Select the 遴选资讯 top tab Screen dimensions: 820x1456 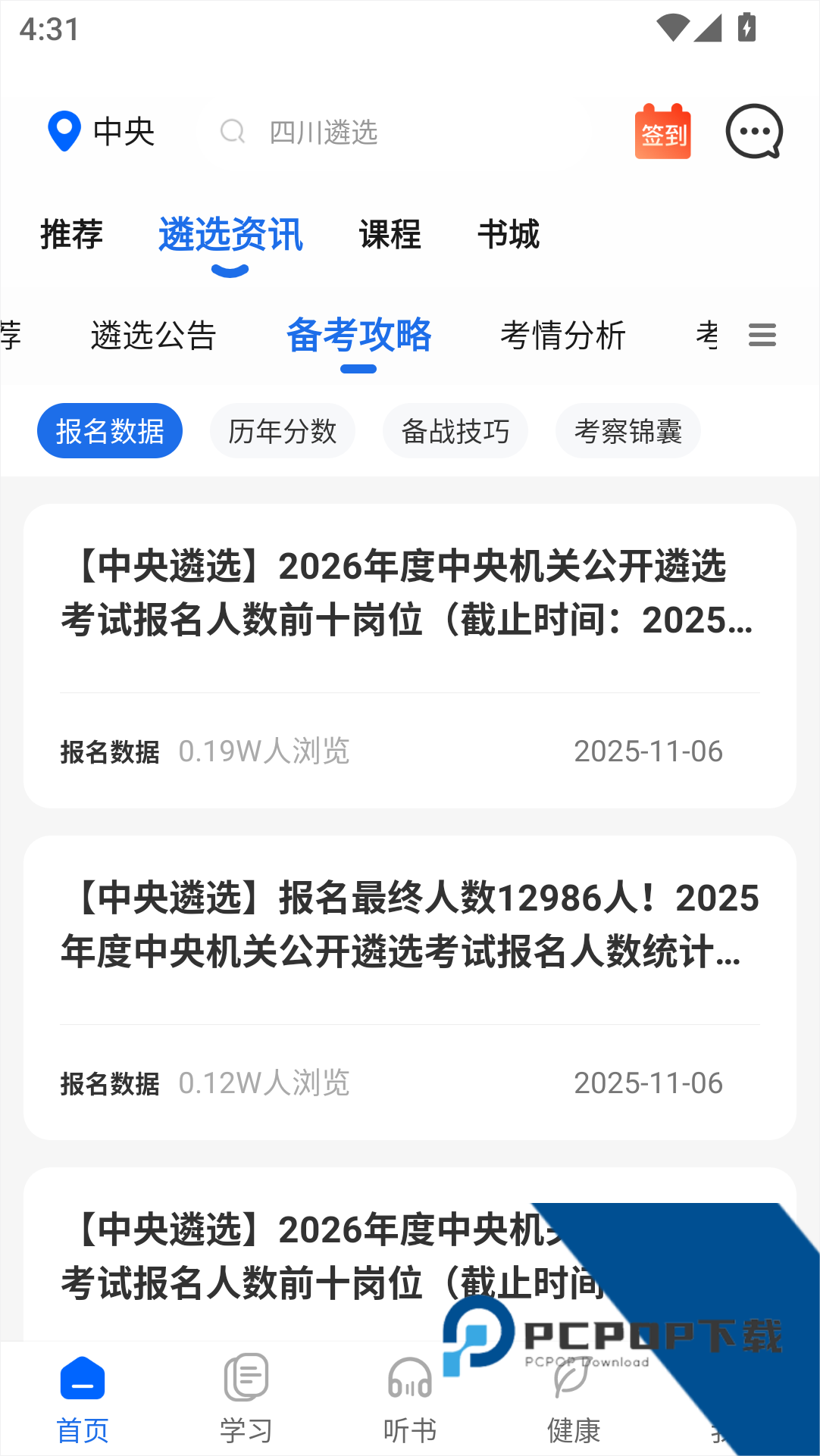click(230, 234)
